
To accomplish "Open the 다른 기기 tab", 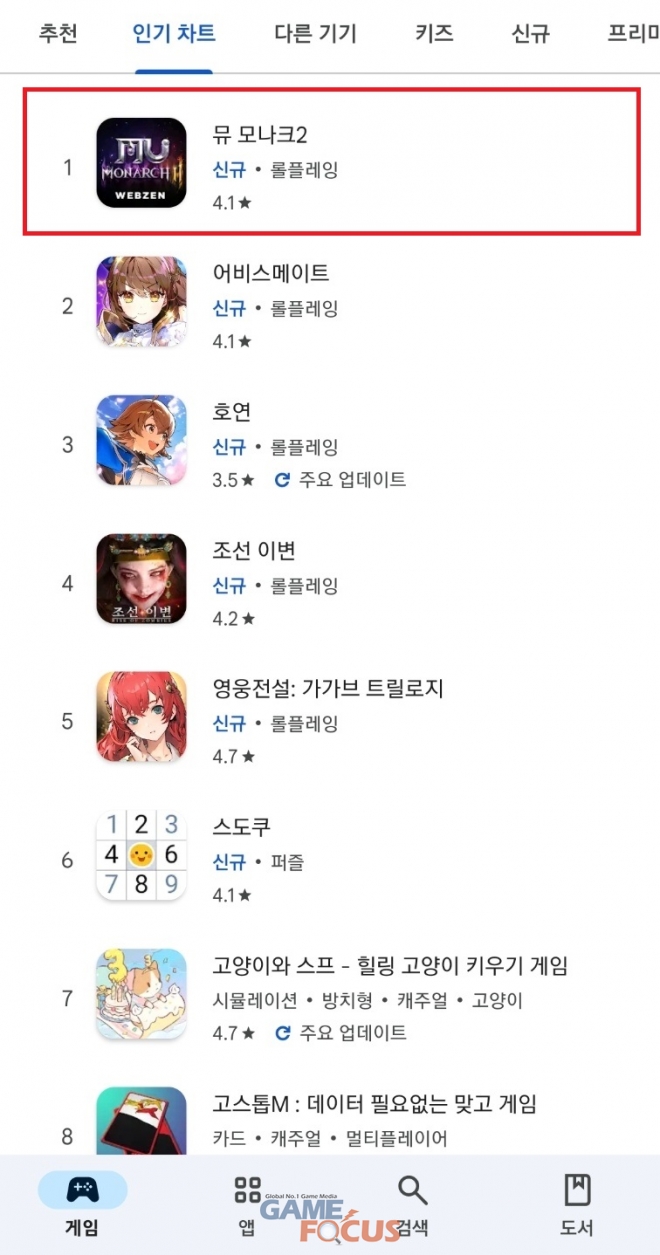I will (x=315, y=33).
